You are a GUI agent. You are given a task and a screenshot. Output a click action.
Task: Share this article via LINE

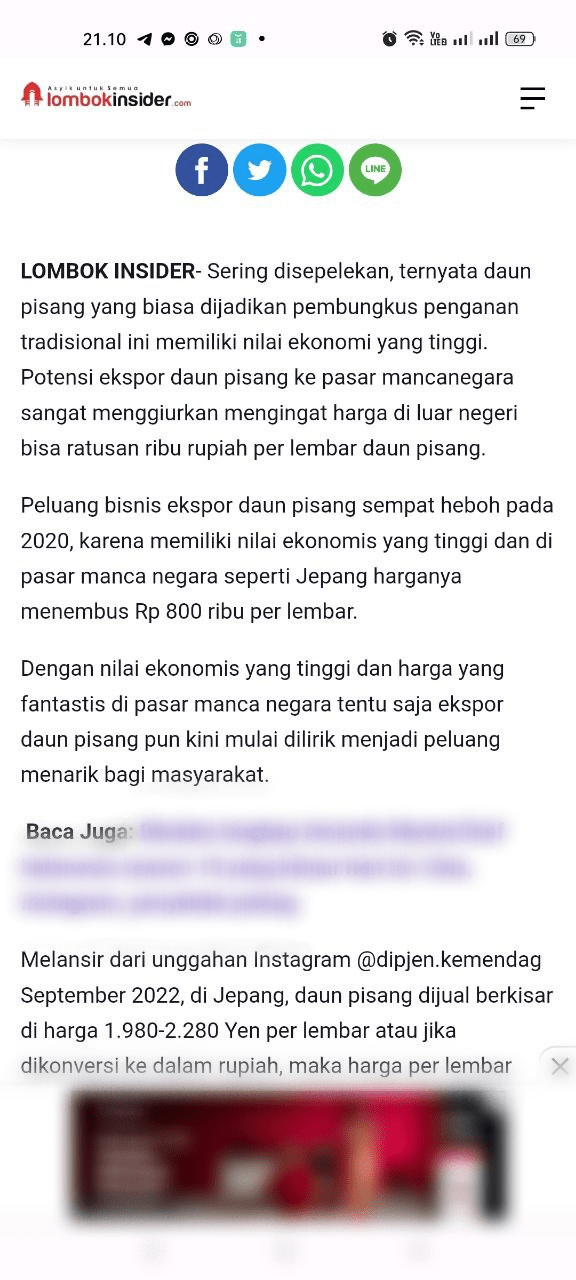(x=375, y=170)
